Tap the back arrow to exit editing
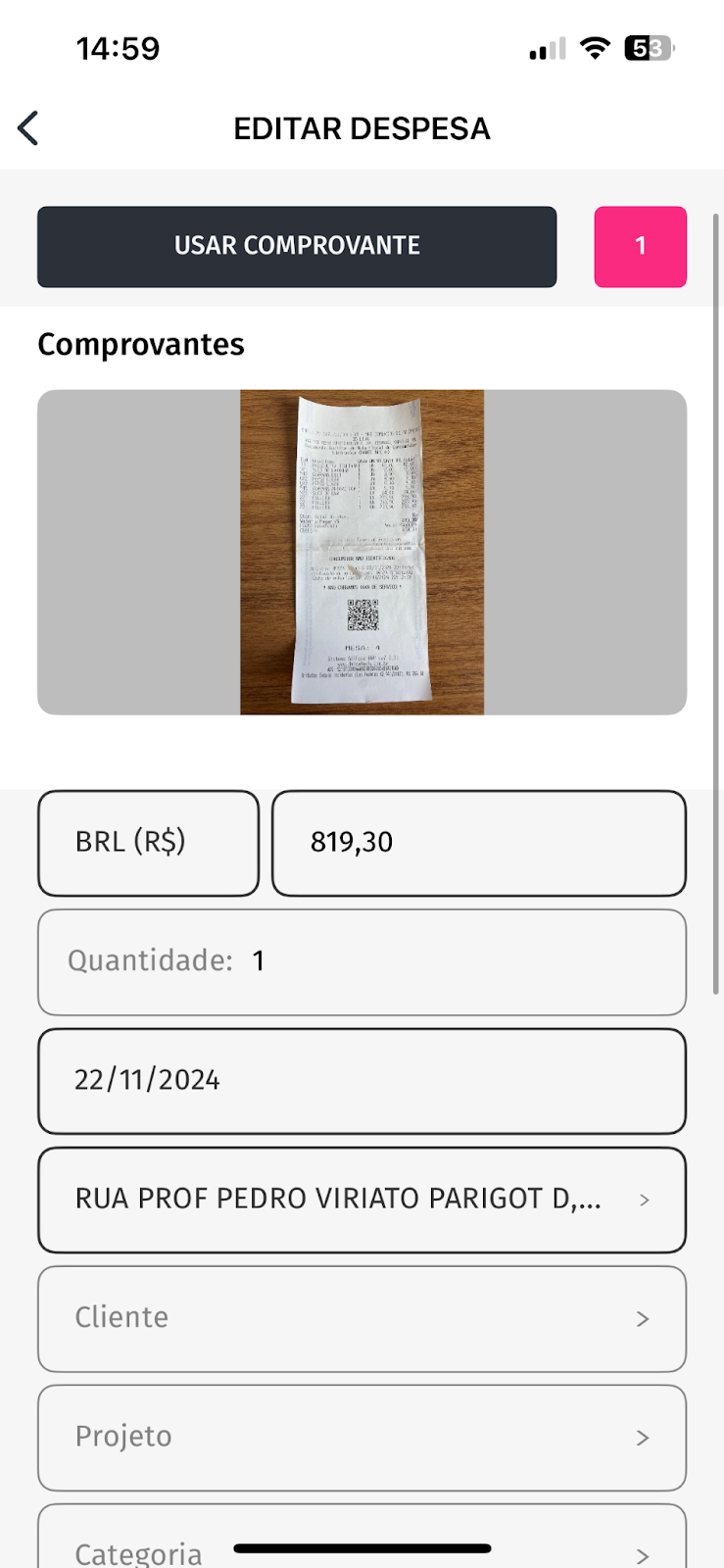Viewport: 724px width, 1568px height. point(28,127)
